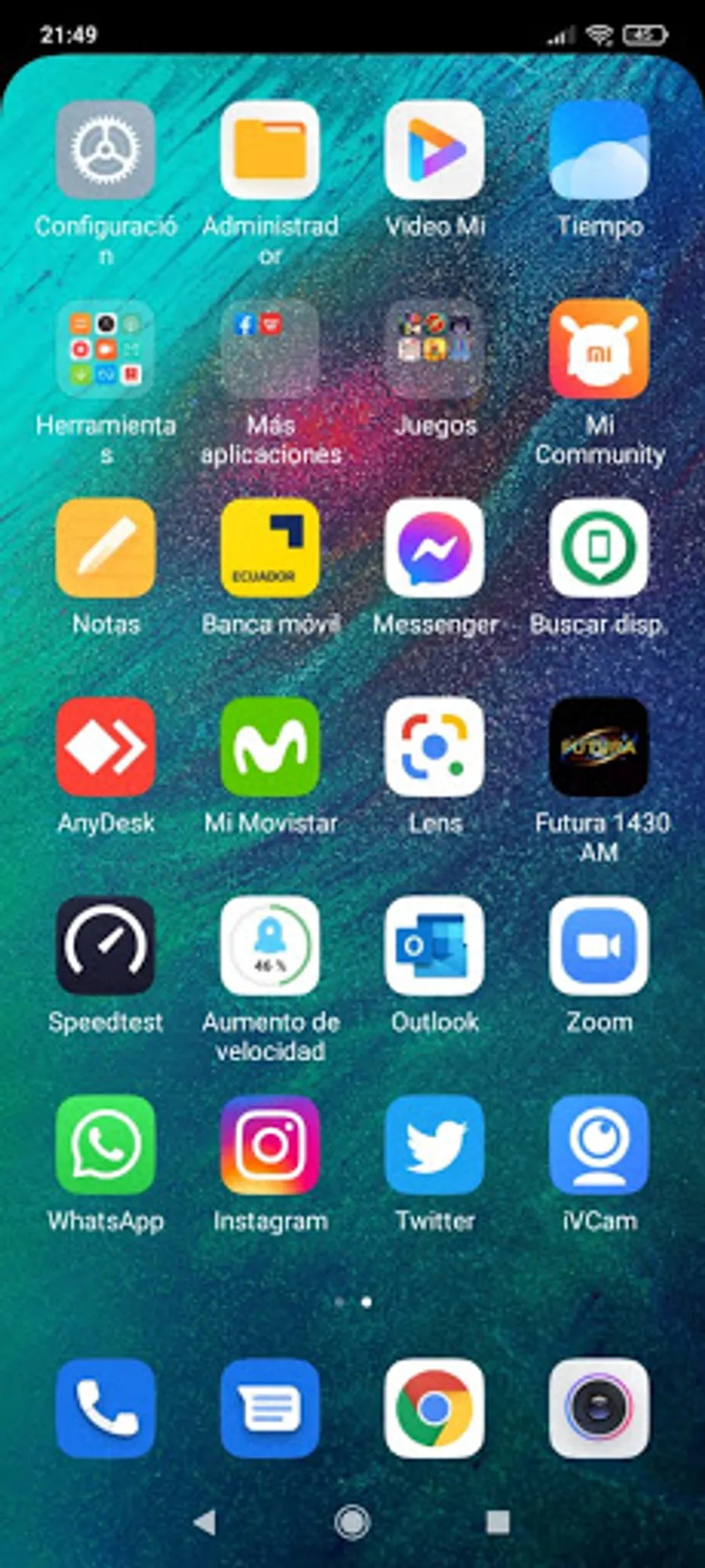
Task: Launch Messenger
Action: click(x=435, y=548)
